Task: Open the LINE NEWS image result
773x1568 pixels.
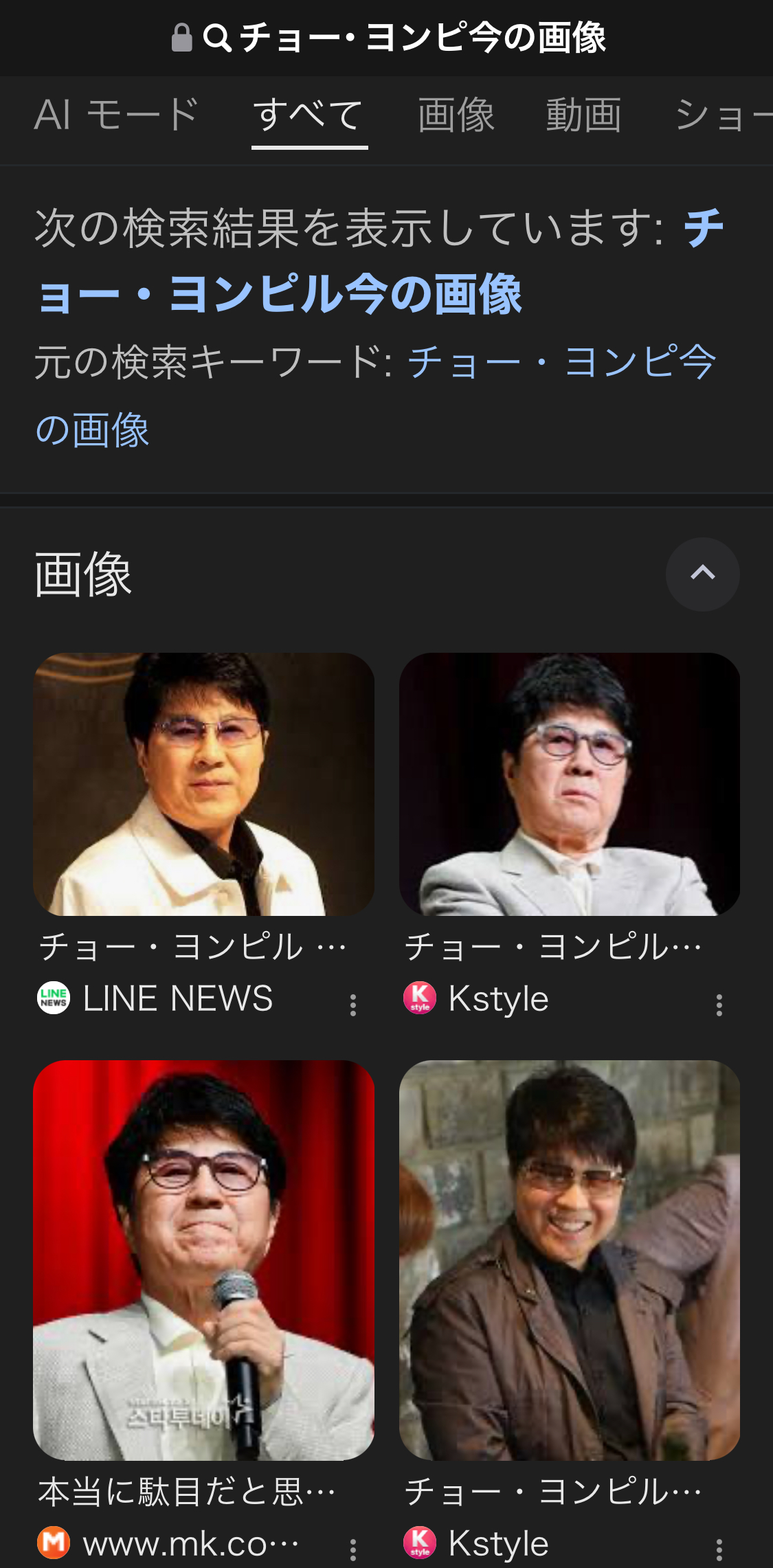Action: tap(203, 784)
